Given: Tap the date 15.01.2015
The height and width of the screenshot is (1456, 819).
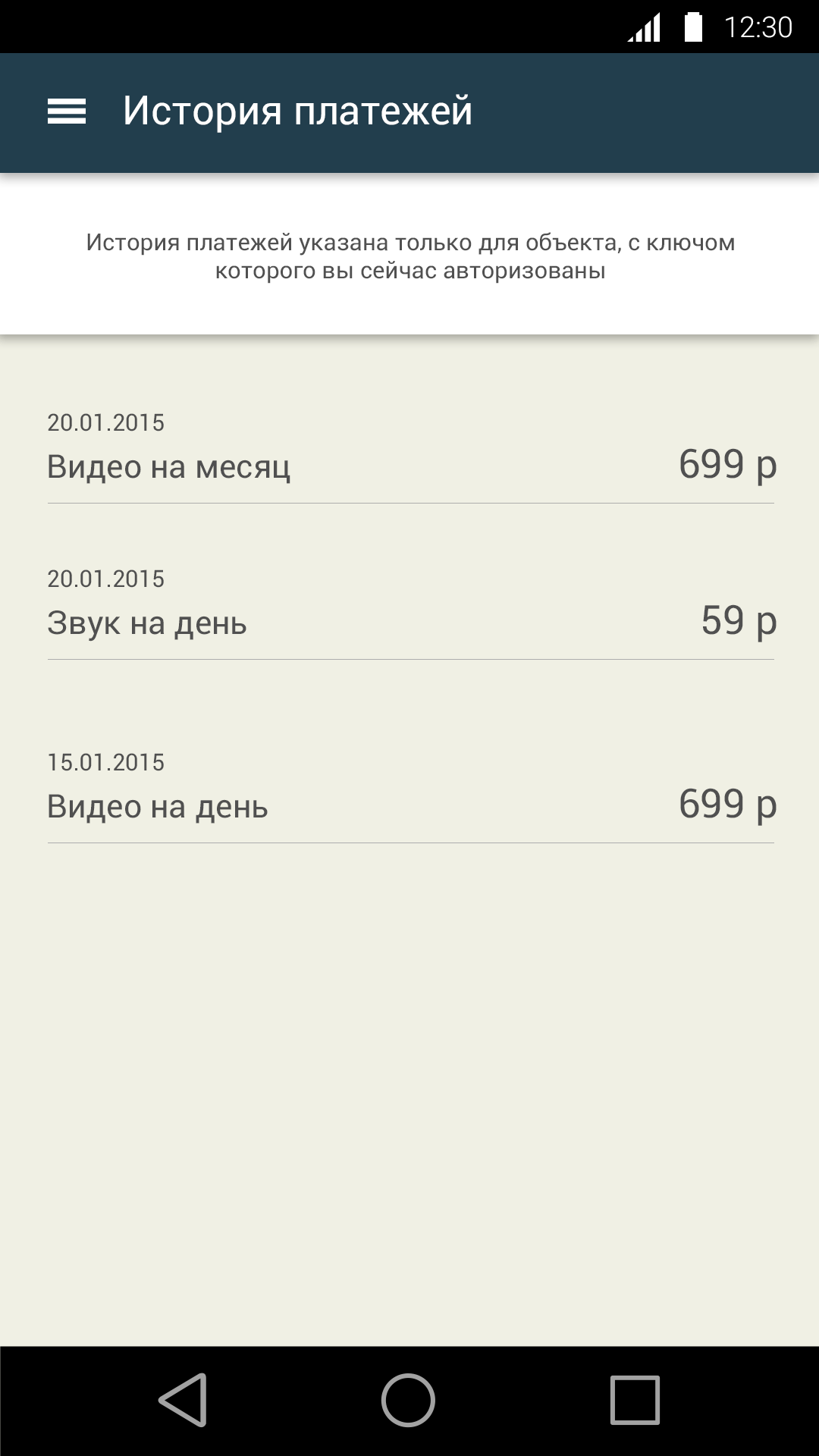Looking at the screenshot, I should 105,762.
